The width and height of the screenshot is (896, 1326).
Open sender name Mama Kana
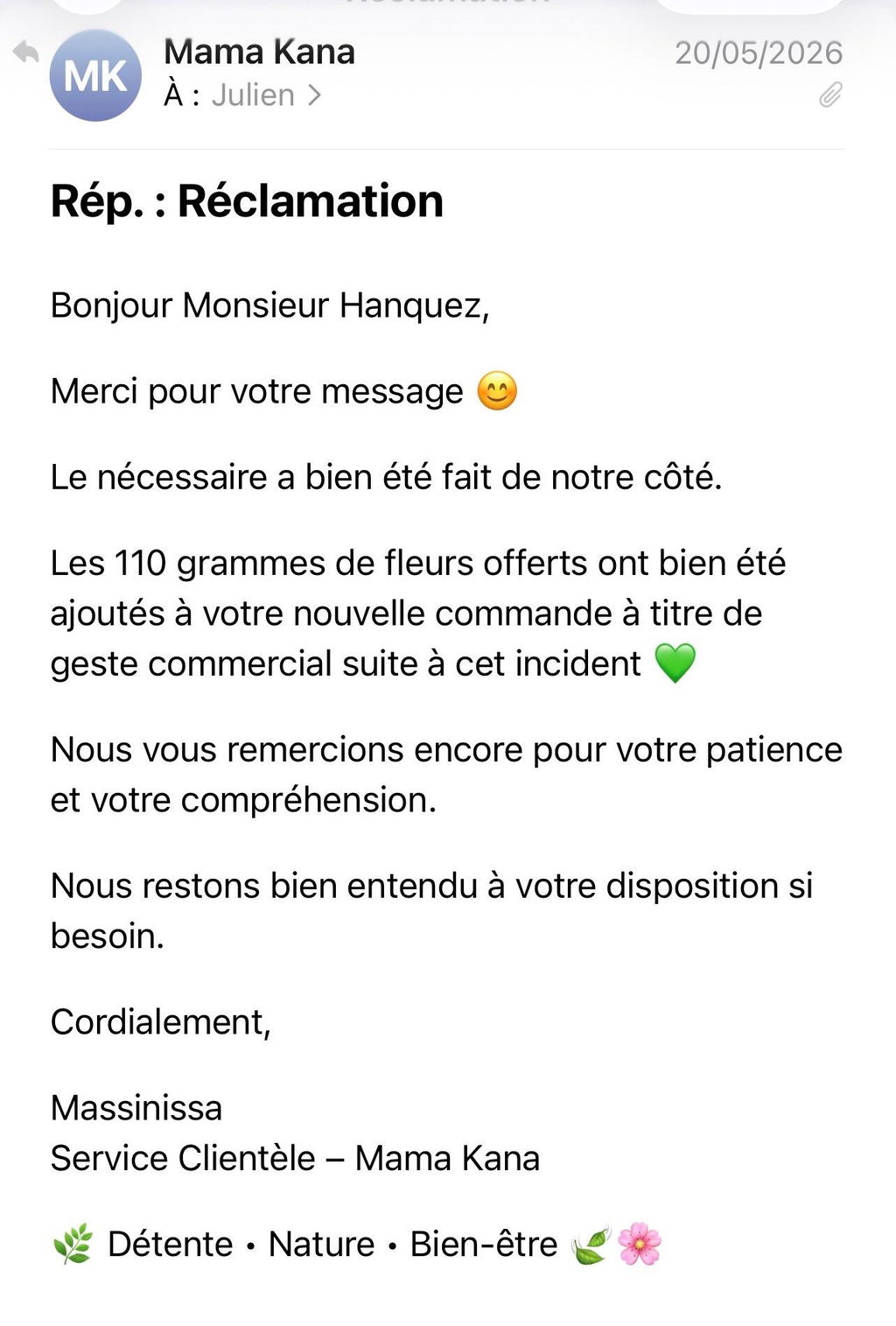point(259,52)
